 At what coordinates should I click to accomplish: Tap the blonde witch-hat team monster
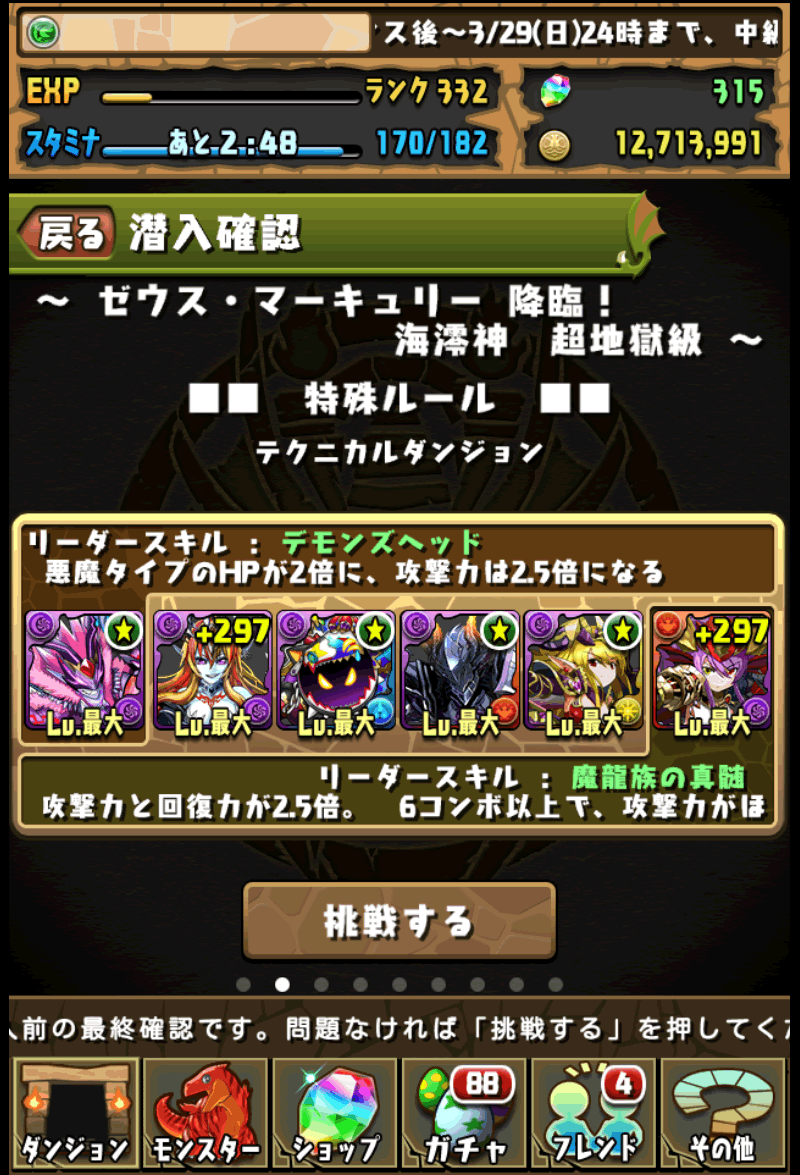click(x=584, y=672)
